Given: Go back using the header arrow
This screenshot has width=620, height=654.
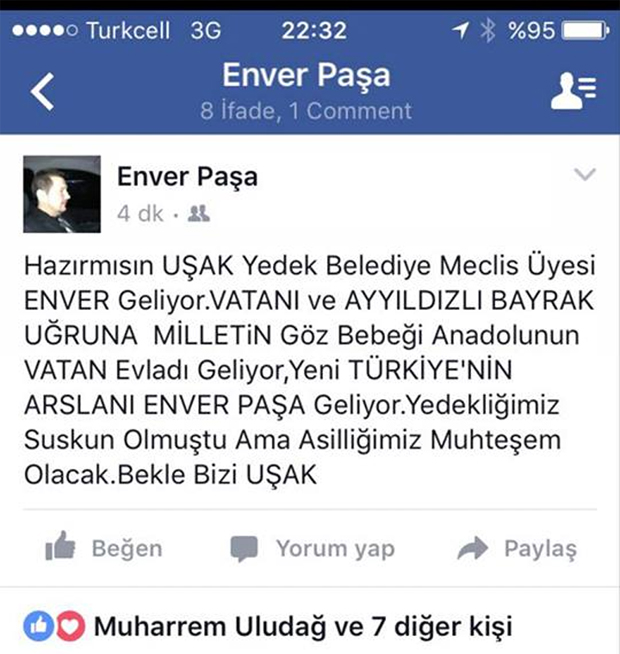Looking at the screenshot, I should point(42,92).
